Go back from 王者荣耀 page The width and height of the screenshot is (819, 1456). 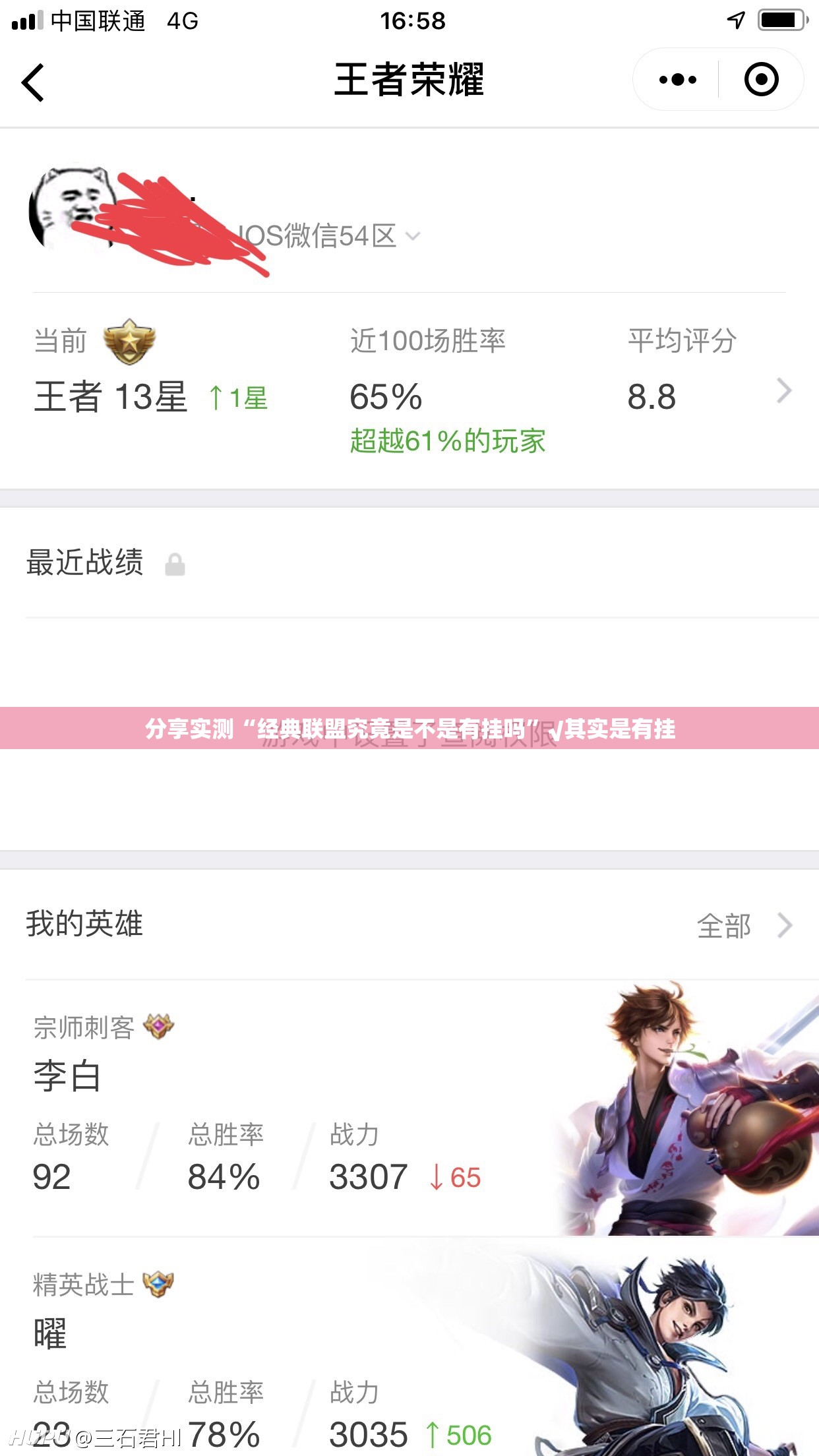(x=33, y=82)
